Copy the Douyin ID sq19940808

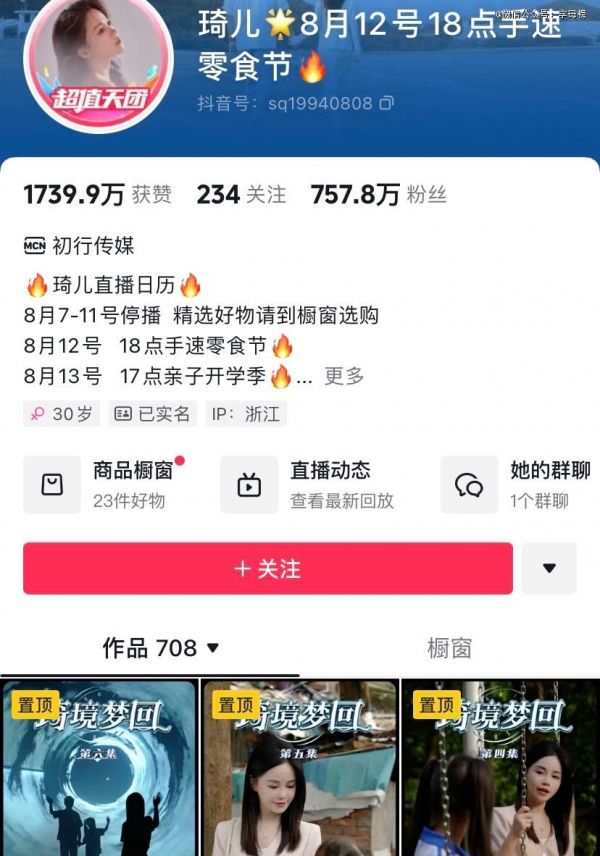click(387, 103)
